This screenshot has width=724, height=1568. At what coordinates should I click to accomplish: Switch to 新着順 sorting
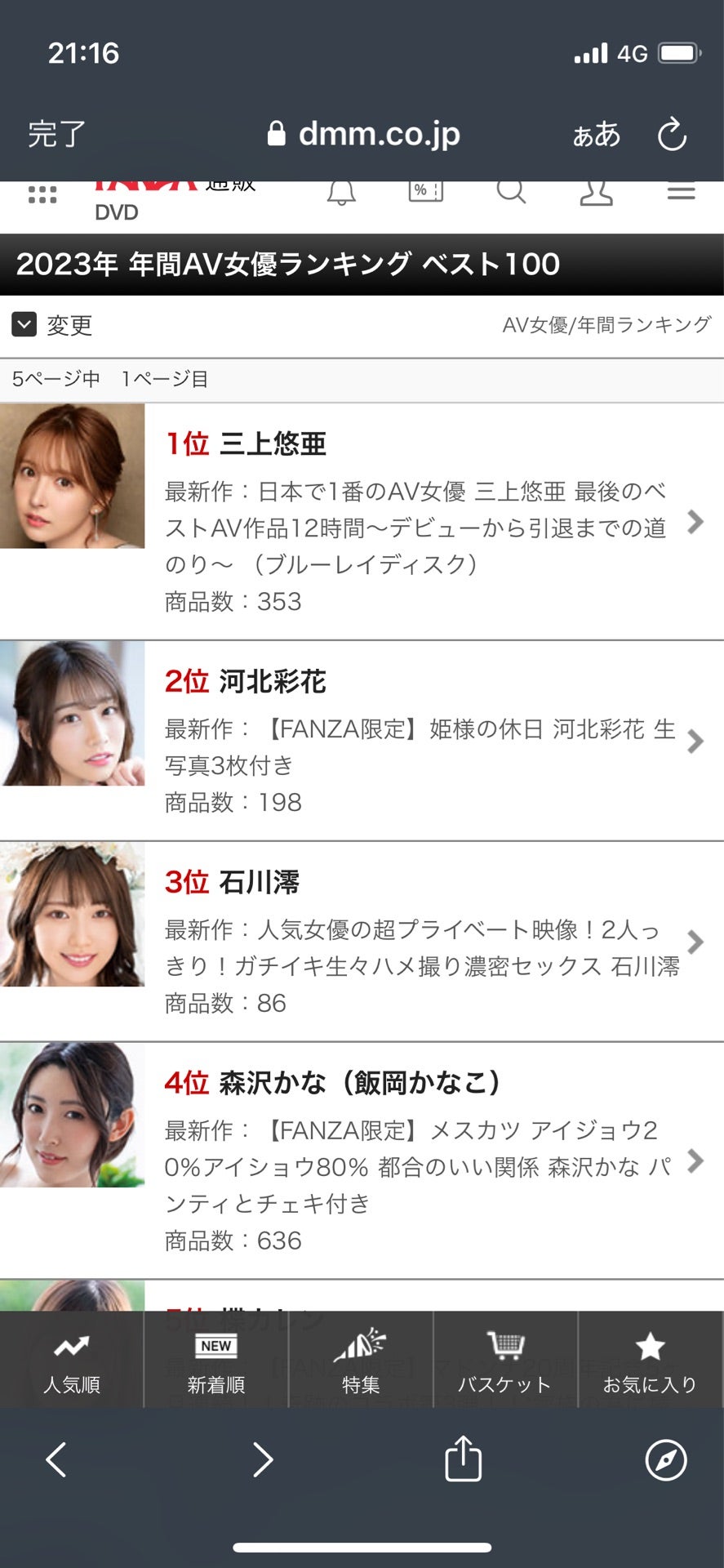216,1360
